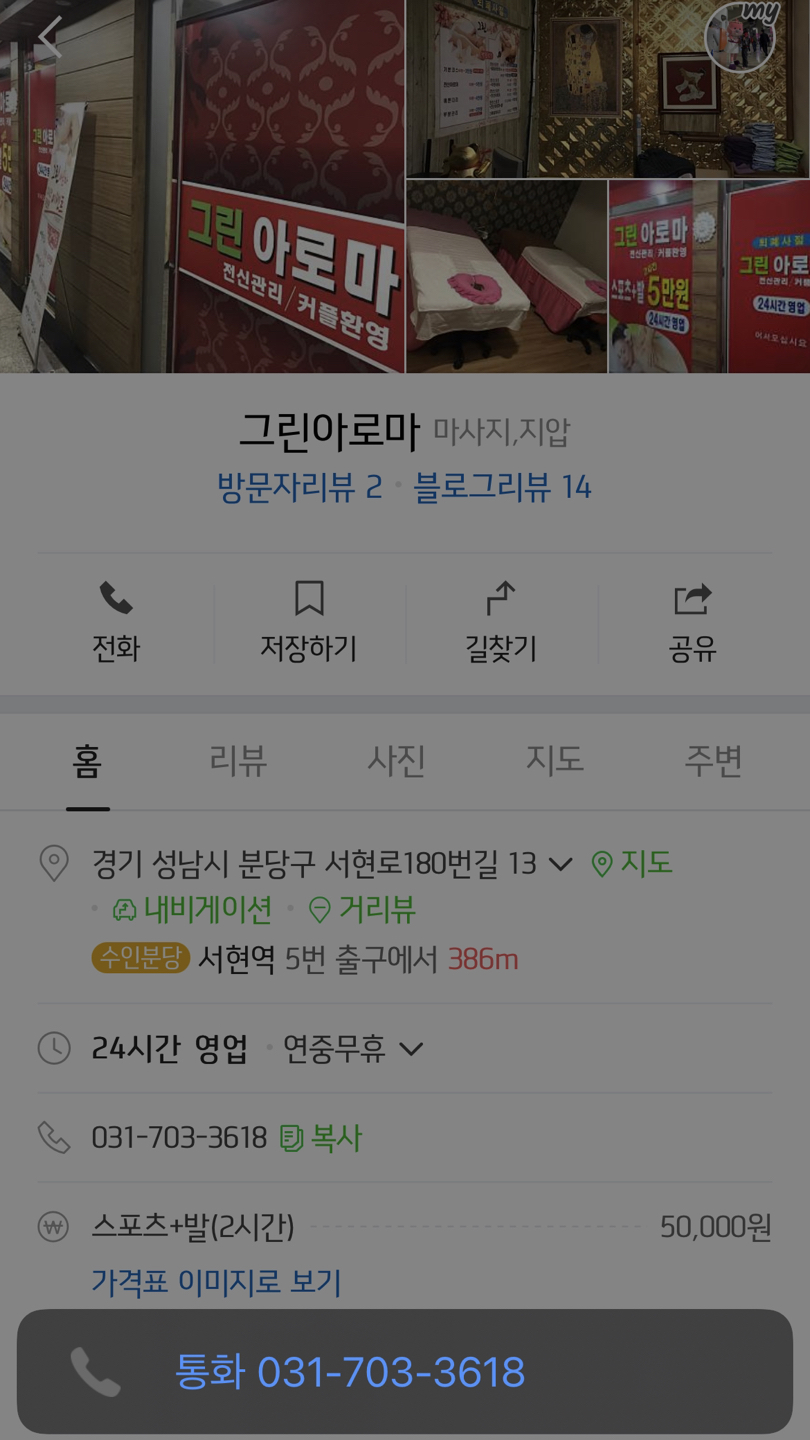Switch to the 리뷰 tab
This screenshot has width=810, height=1440.
(238, 761)
